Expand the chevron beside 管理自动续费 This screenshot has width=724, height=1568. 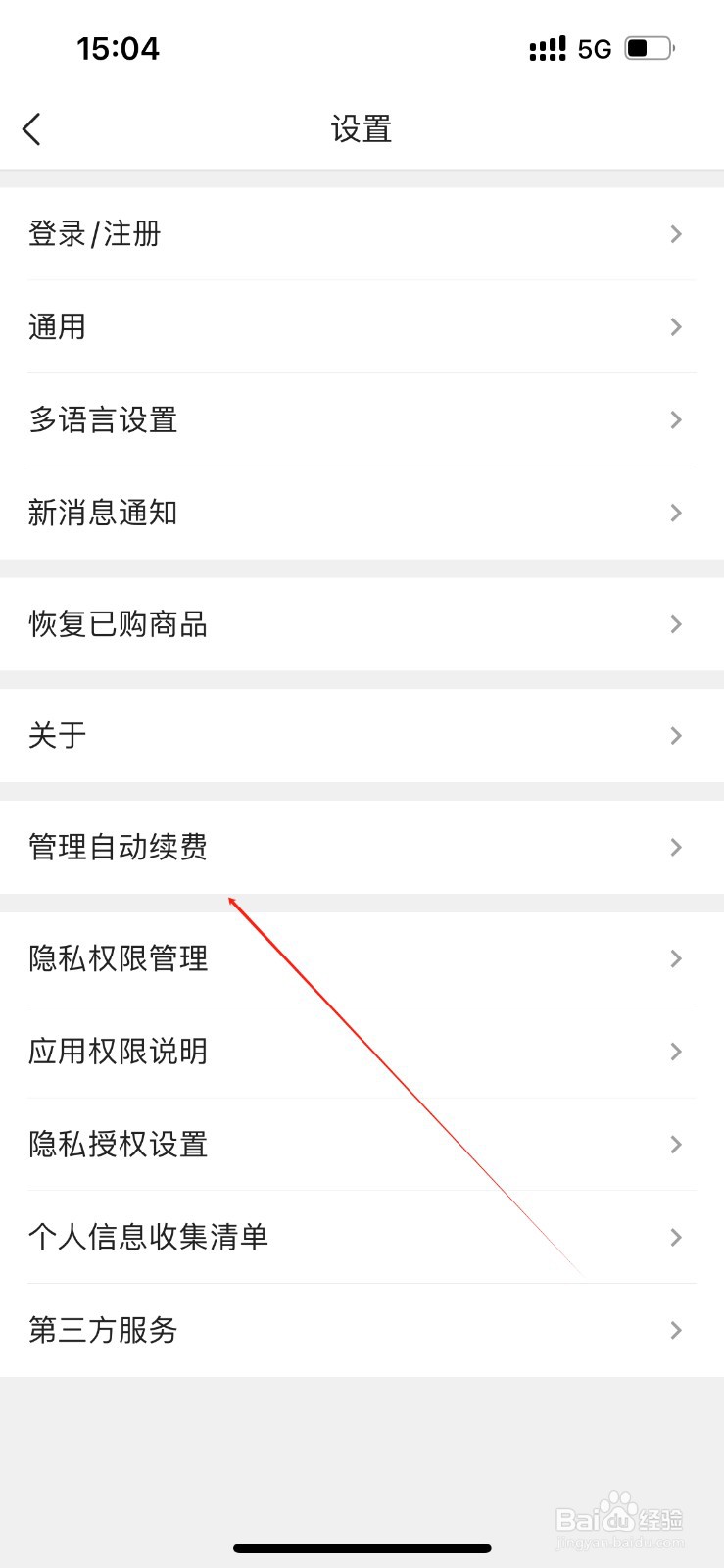(674, 847)
